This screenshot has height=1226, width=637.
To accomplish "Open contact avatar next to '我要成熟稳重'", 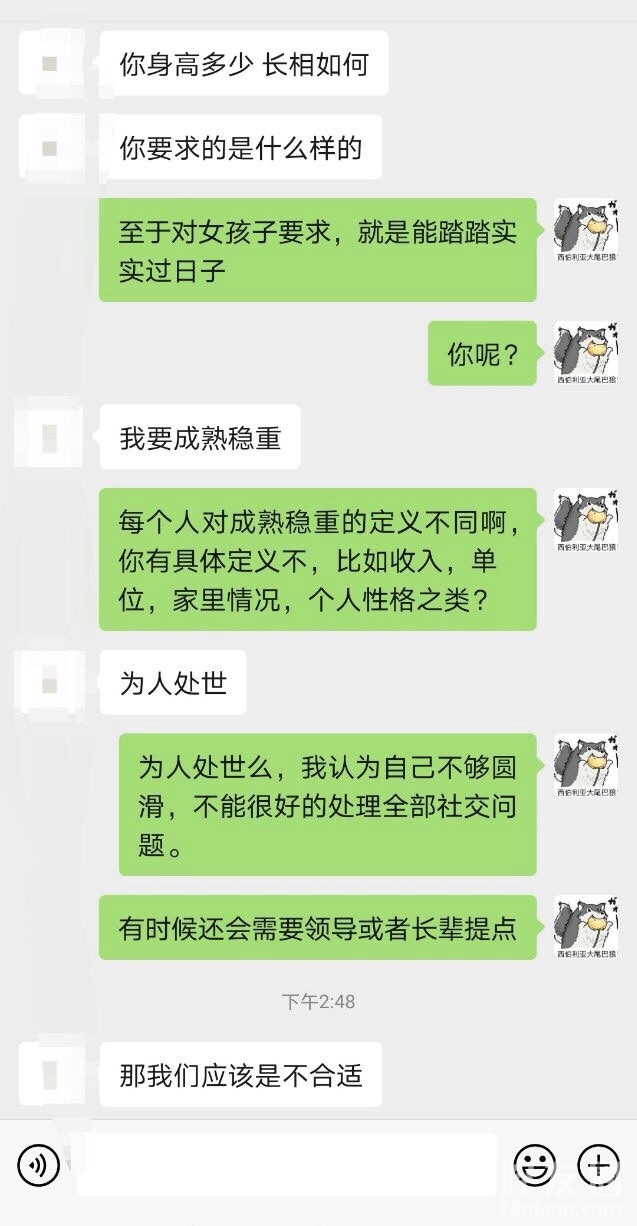I will click(x=49, y=437).
